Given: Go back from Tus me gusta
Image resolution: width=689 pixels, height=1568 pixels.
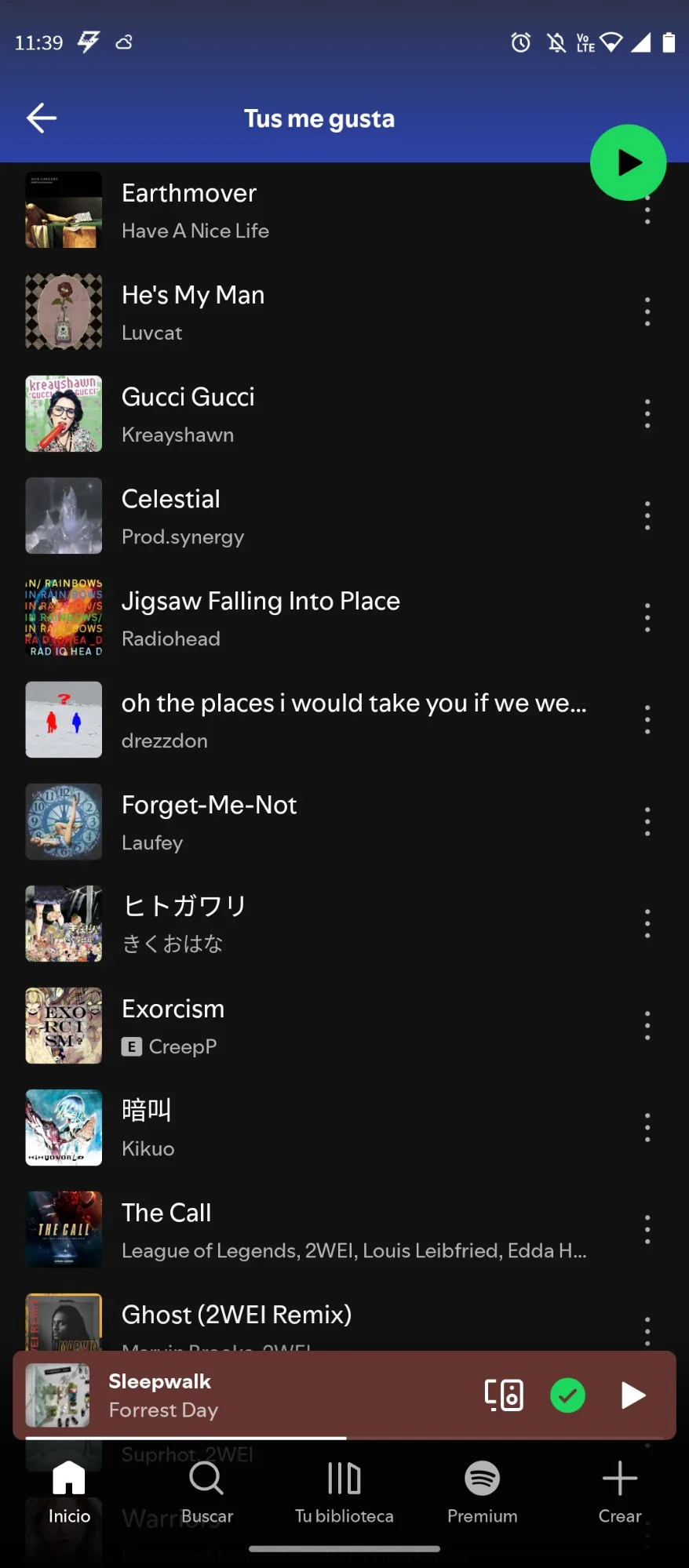Looking at the screenshot, I should pyautogui.click(x=42, y=118).
